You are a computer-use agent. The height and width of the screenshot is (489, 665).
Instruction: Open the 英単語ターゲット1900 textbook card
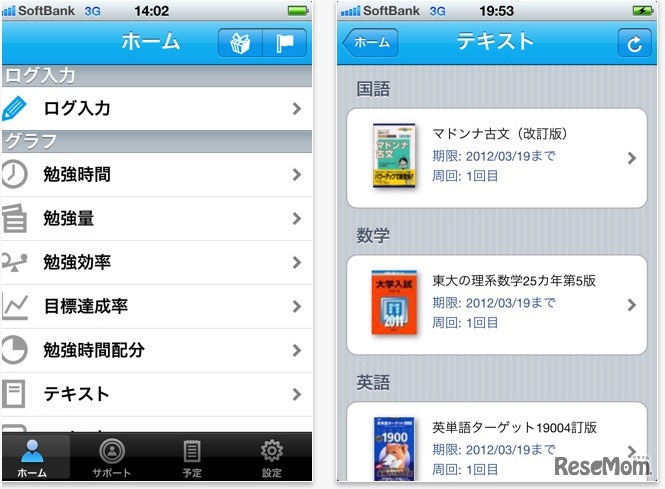[496, 445]
